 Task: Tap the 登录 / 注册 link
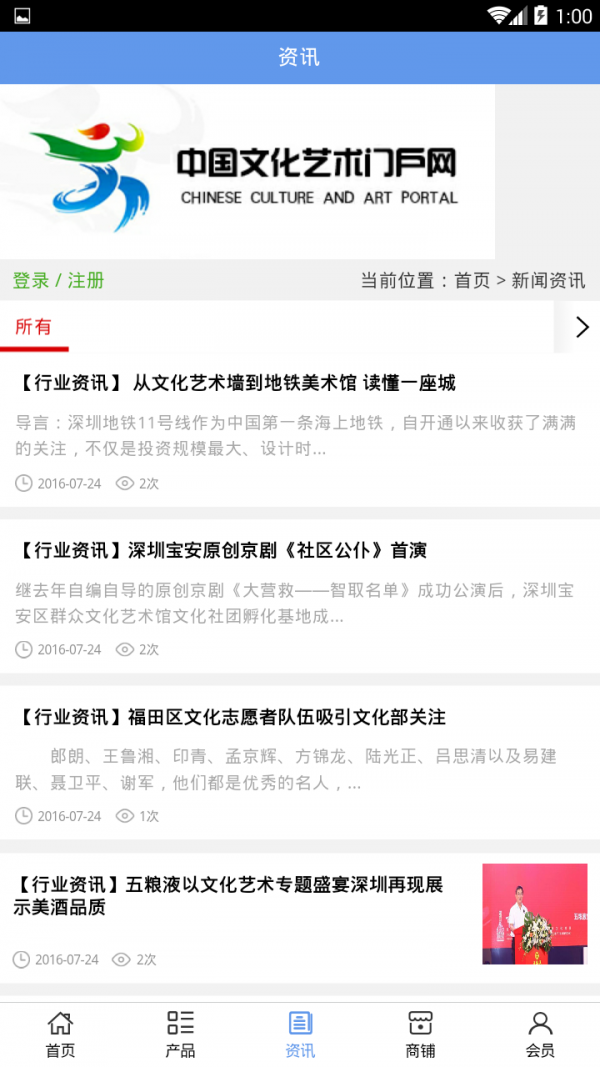(x=58, y=280)
